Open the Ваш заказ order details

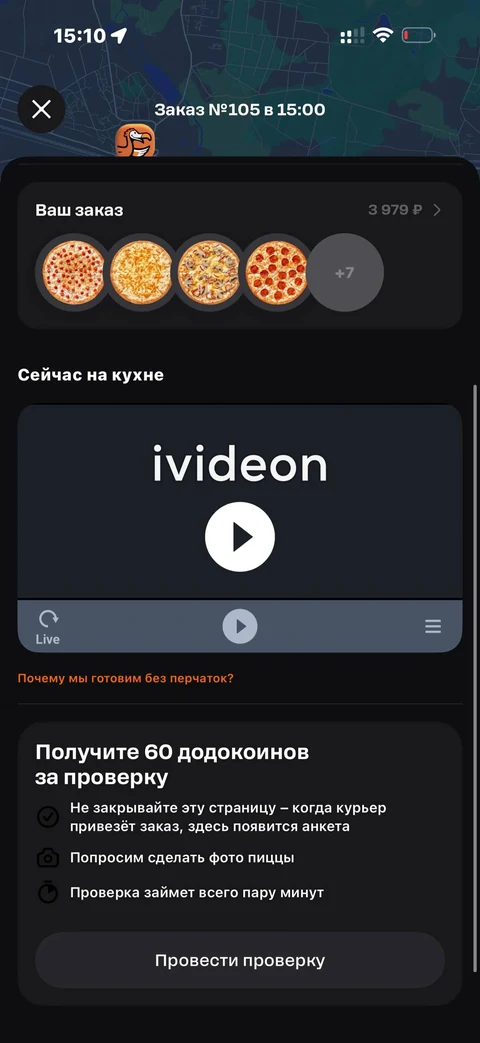coord(239,210)
